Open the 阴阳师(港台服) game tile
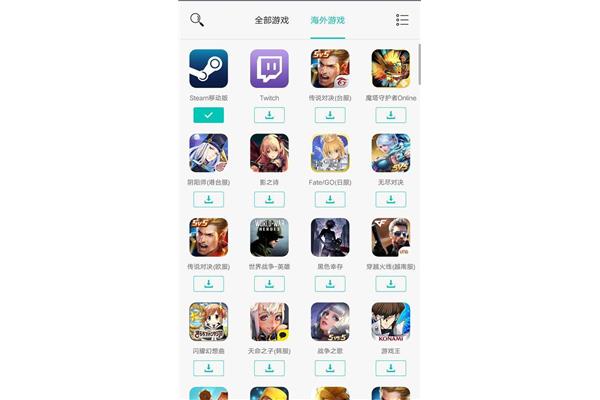The width and height of the screenshot is (600, 400). [208, 153]
